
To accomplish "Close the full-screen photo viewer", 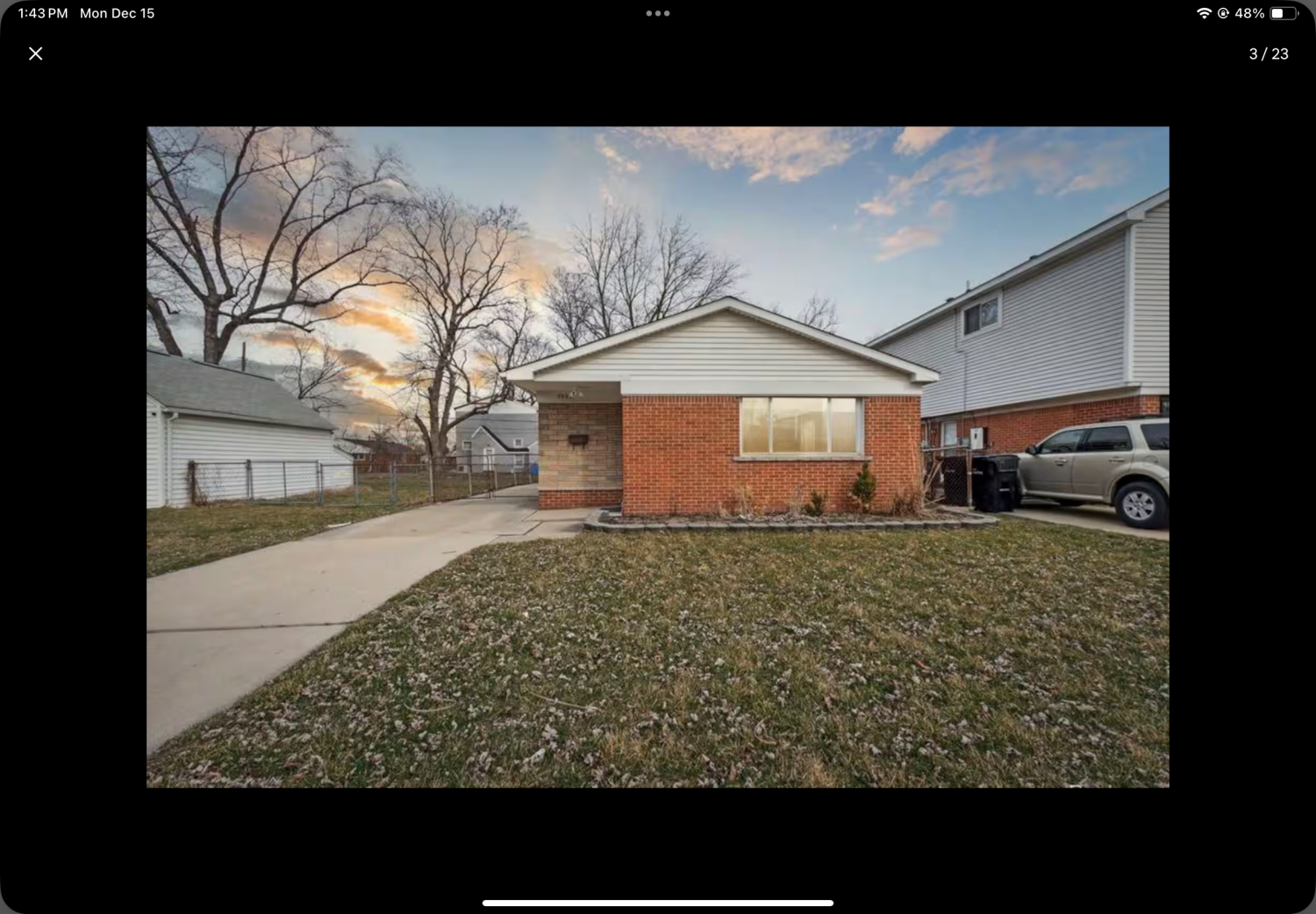I will (36, 54).
